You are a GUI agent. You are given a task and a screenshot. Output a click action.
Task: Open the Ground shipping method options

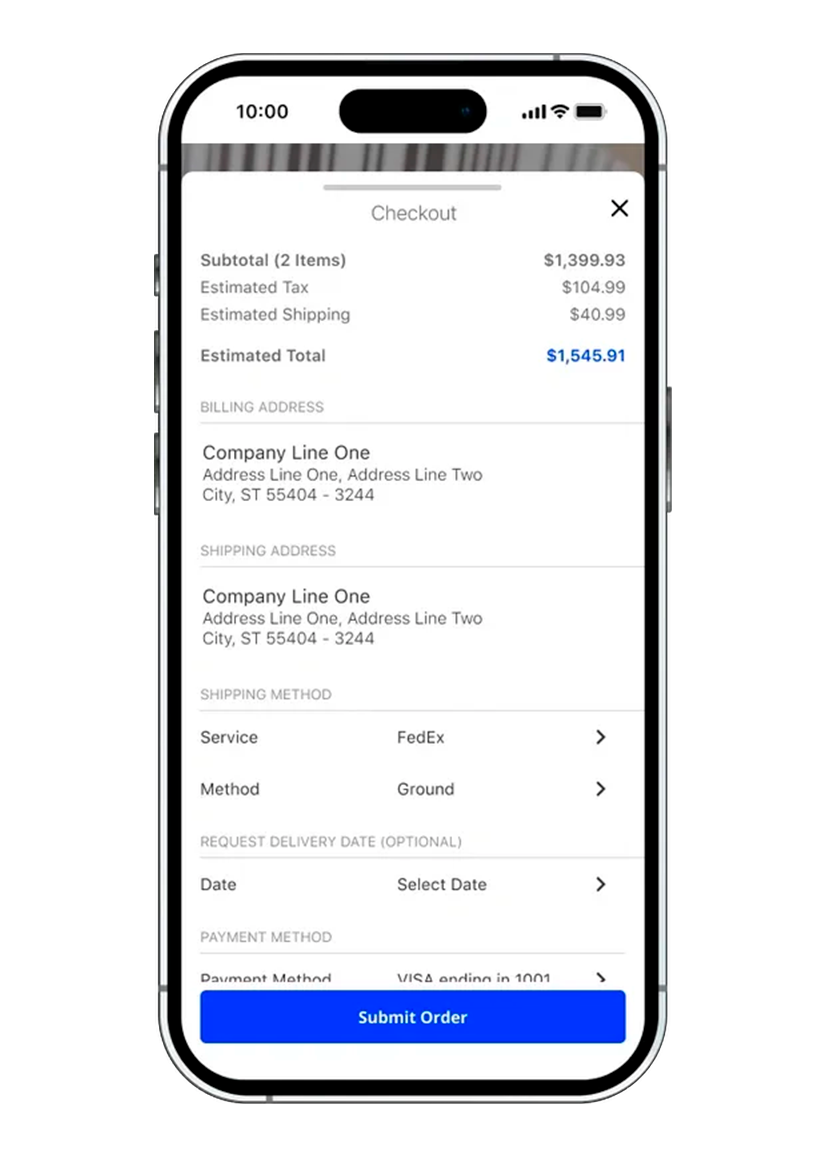tap(425, 789)
